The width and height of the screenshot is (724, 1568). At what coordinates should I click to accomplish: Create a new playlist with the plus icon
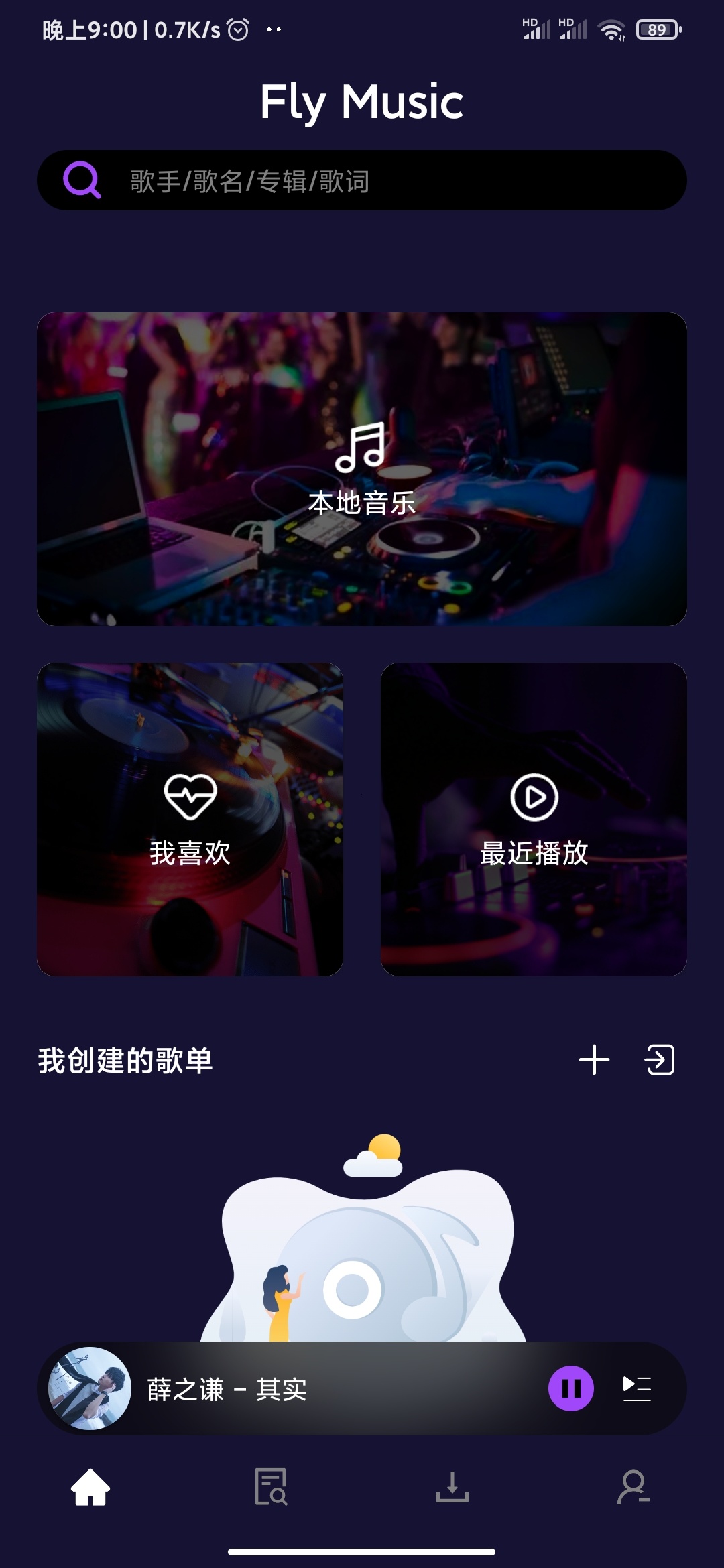coord(594,1060)
